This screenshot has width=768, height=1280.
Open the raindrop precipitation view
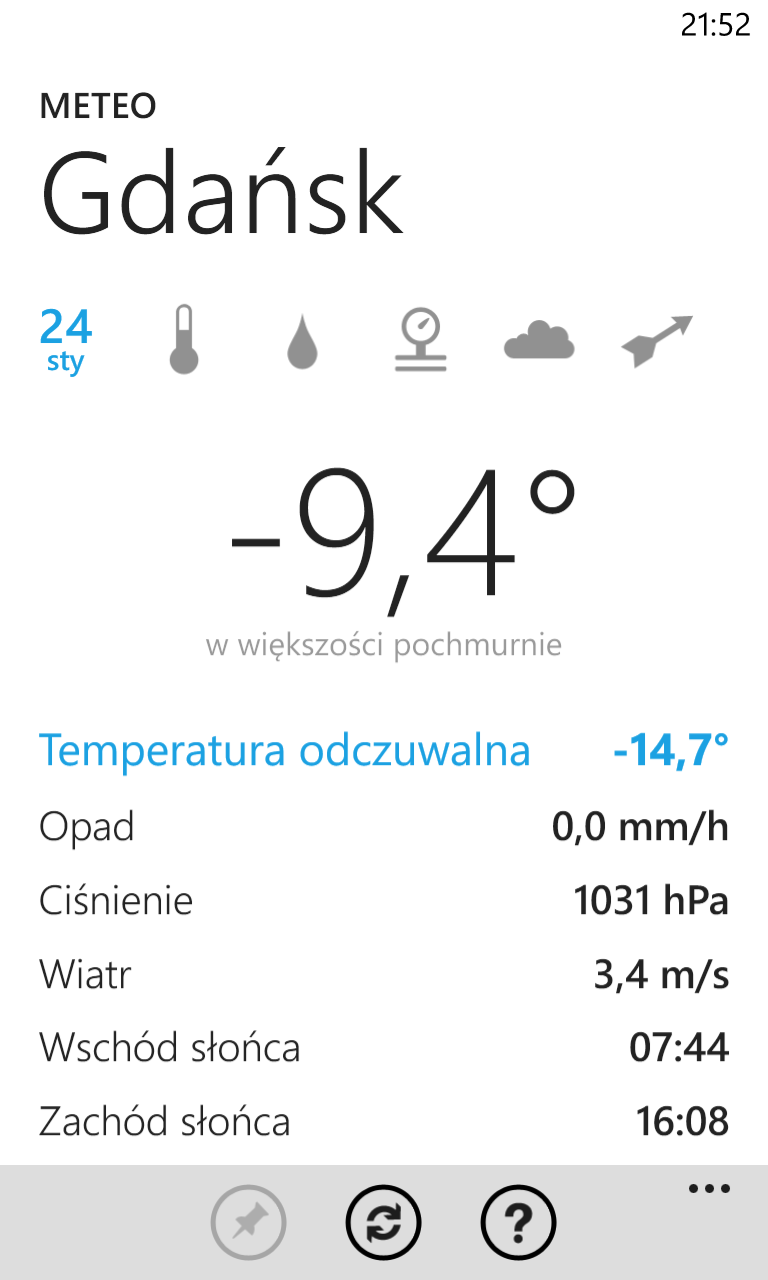(302, 343)
